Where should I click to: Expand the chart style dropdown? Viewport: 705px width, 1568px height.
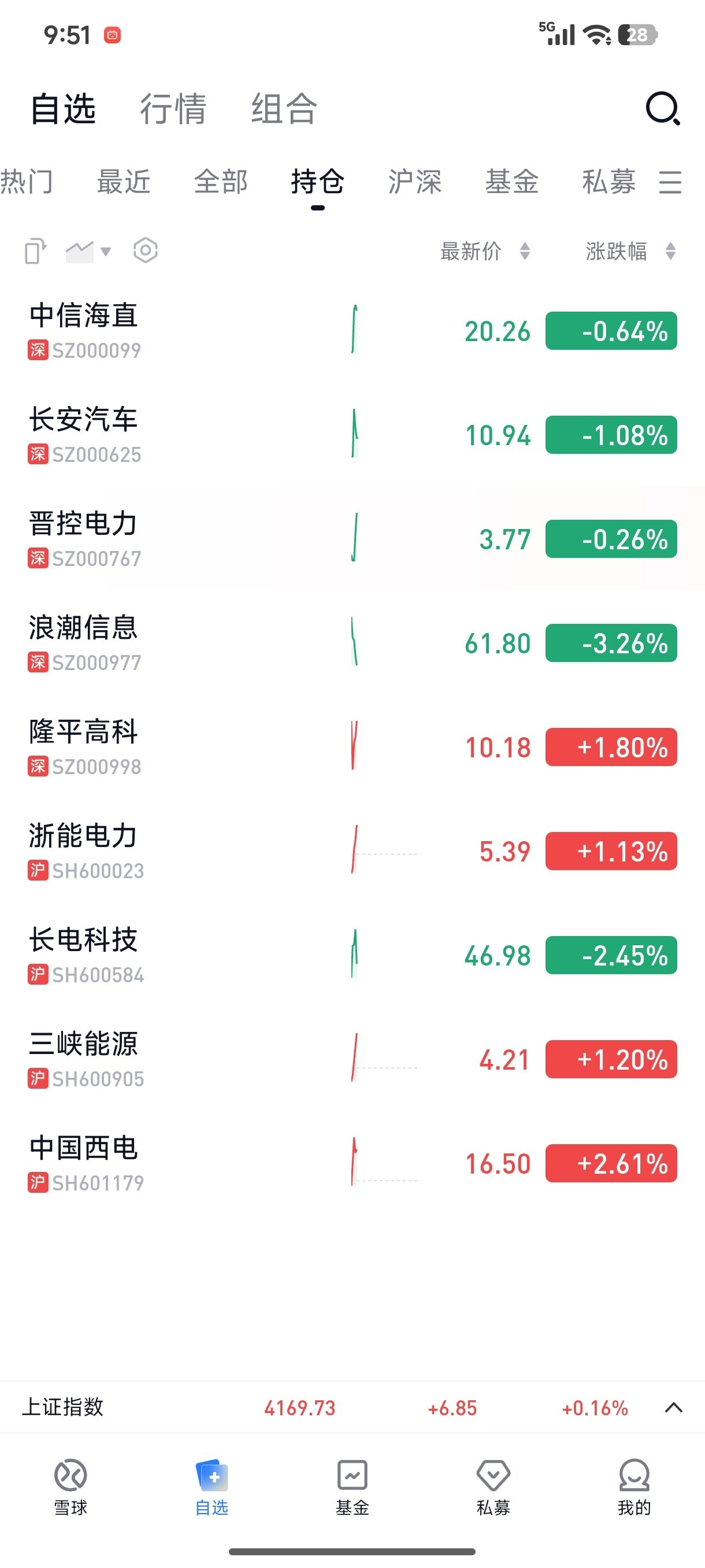(x=88, y=250)
